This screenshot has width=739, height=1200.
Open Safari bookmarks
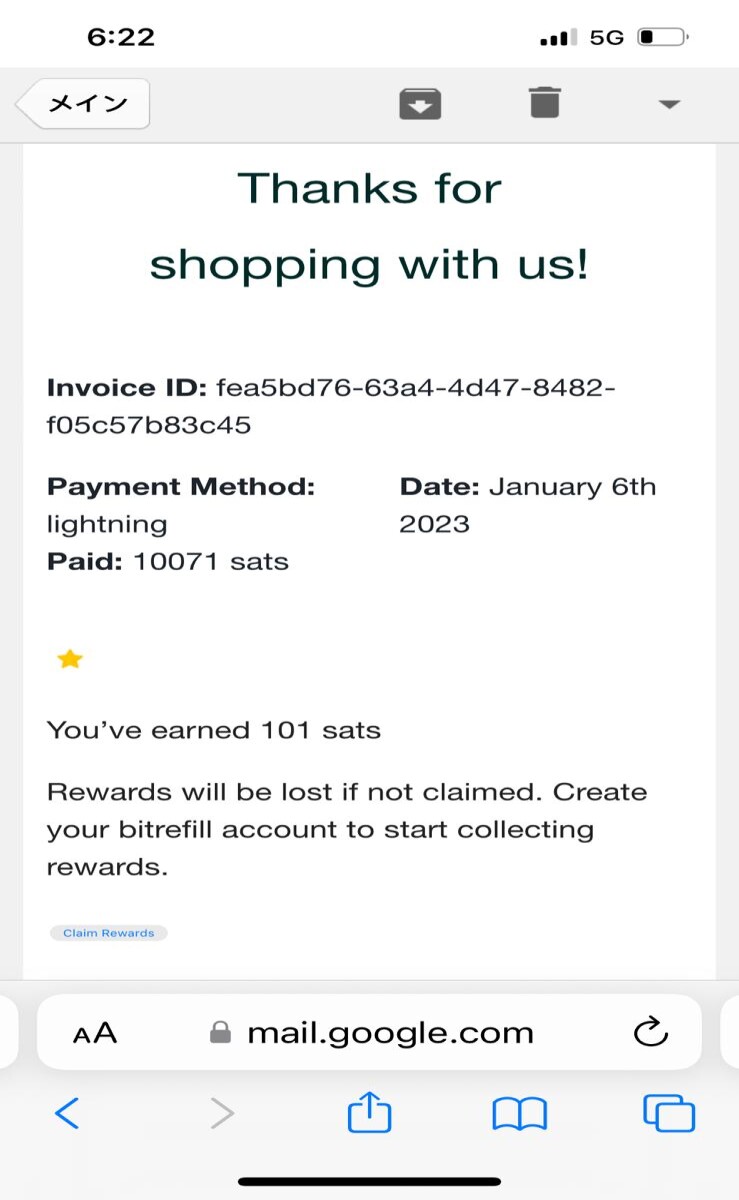(x=519, y=1114)
